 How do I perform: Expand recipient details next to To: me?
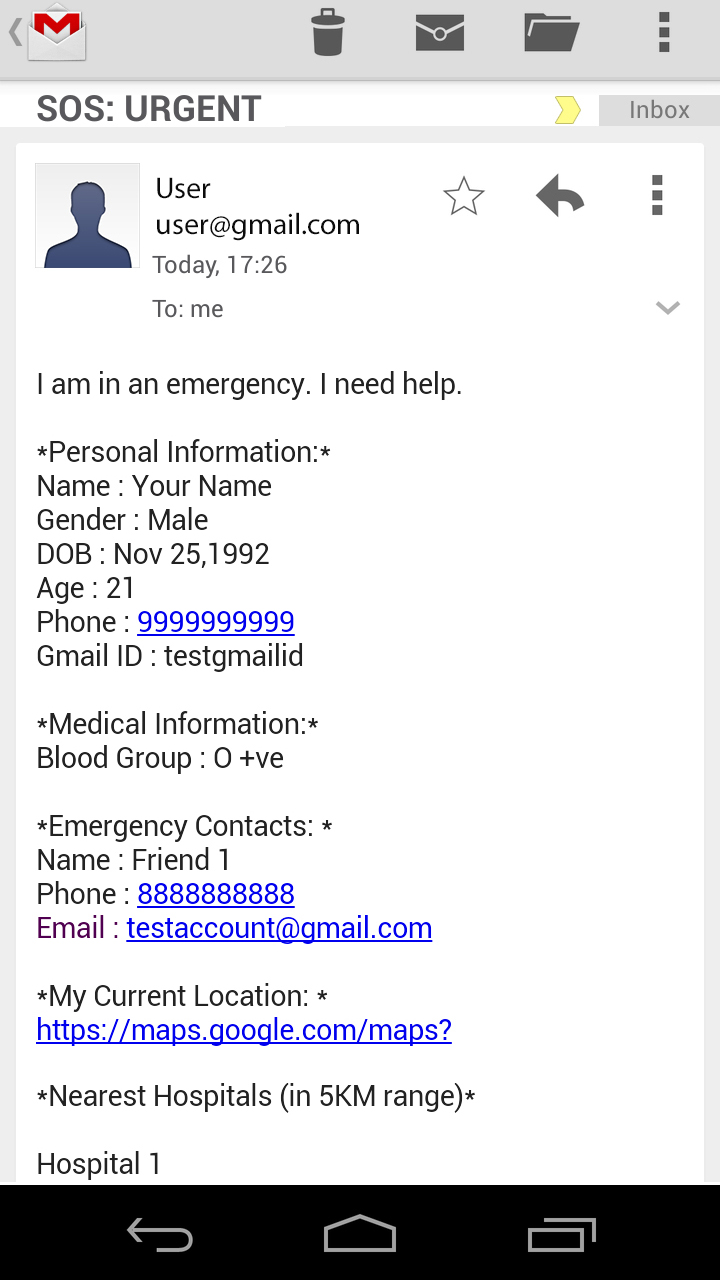click(x=667, y=308)
